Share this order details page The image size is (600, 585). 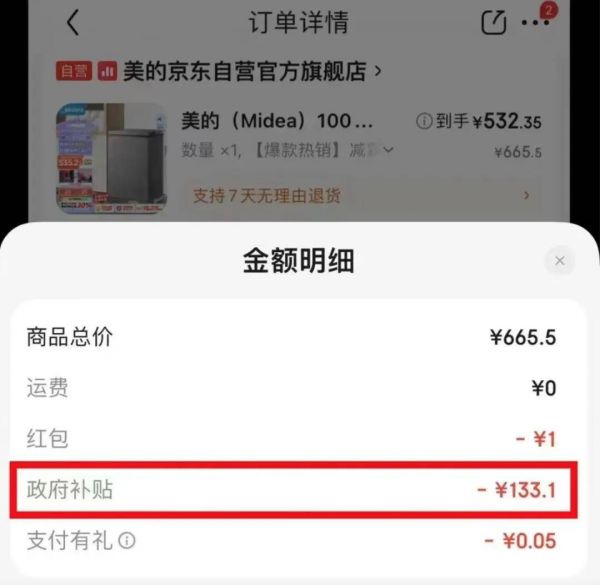tap(494, 23)
